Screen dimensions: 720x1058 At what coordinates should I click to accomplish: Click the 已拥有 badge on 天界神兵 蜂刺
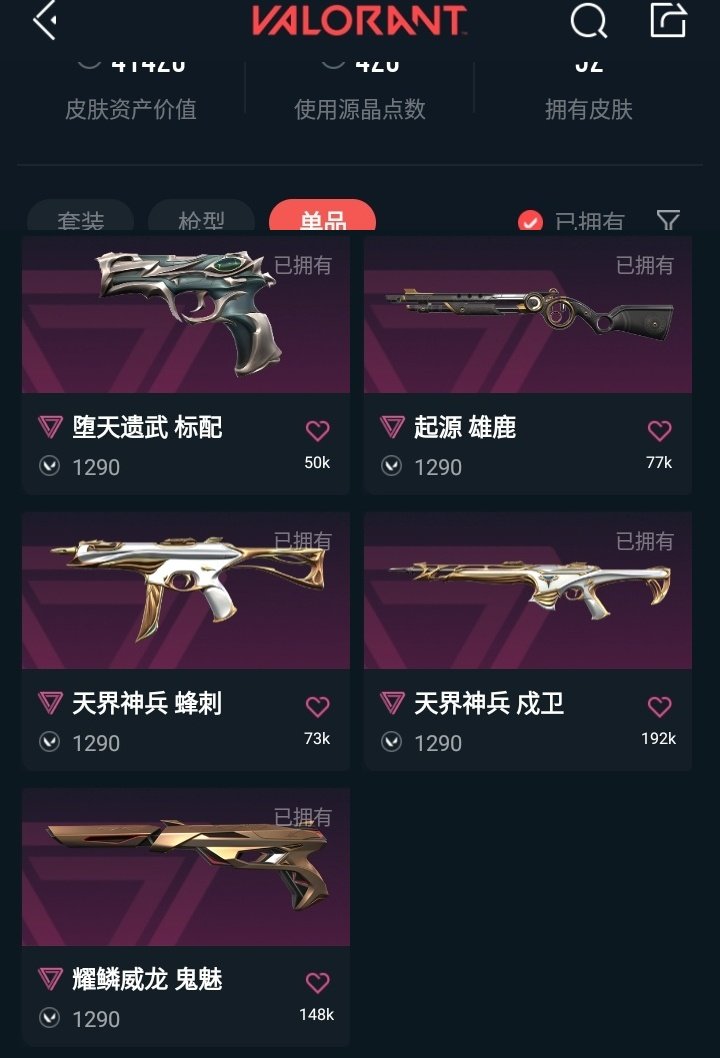(305, 539)
